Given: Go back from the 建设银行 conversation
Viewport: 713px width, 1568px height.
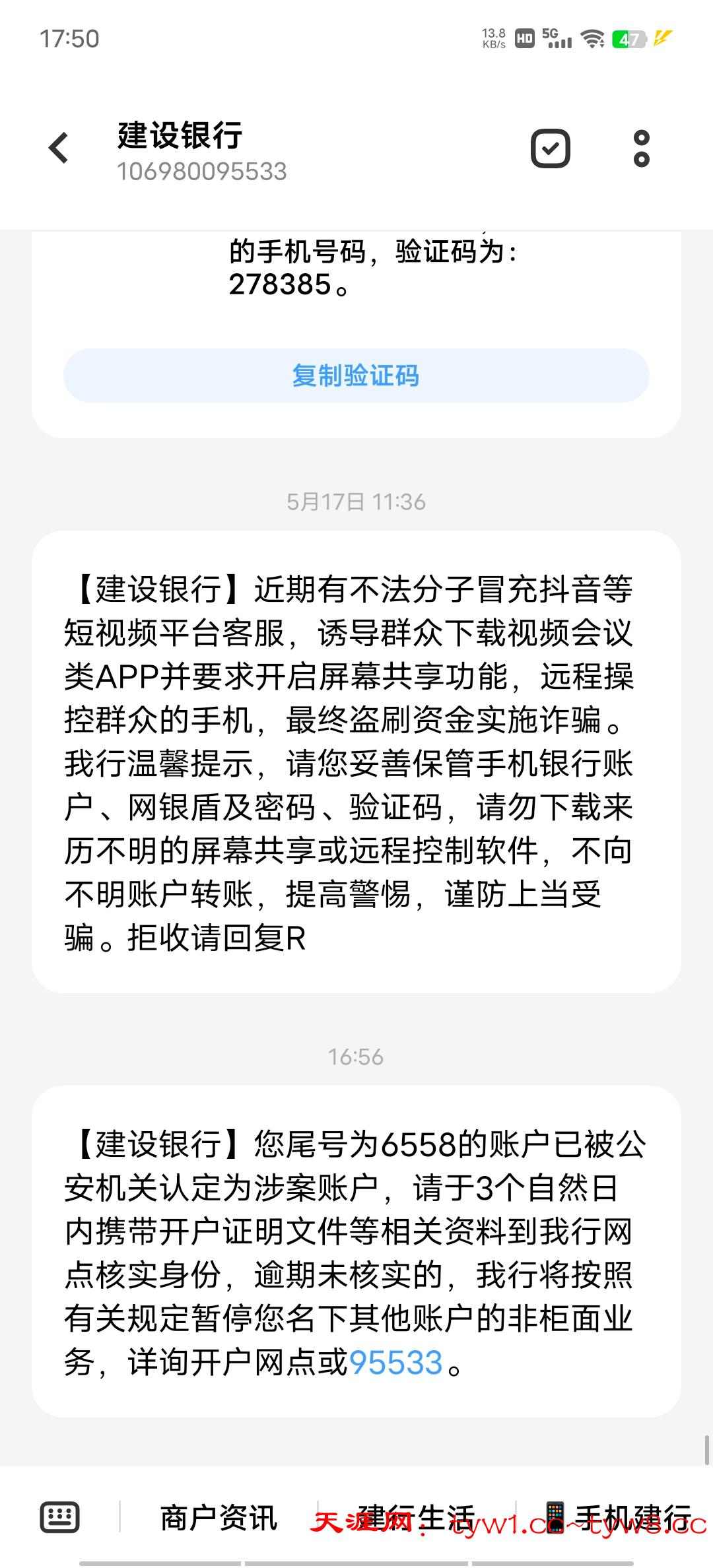Looking at the screenshot, I should [x=59, y=148].
